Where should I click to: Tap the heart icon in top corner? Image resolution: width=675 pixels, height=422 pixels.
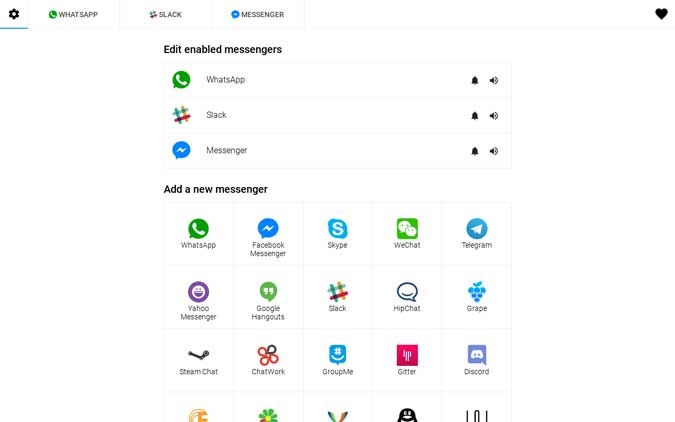point(661,14)
